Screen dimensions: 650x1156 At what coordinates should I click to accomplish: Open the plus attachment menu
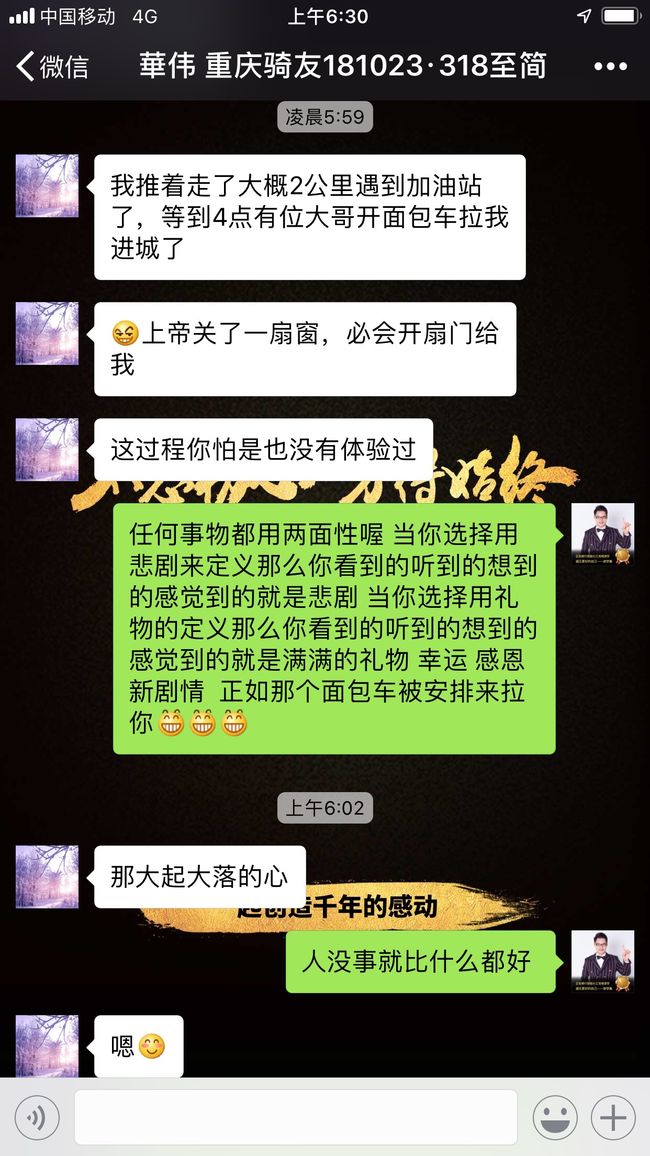click(613, 1118)
